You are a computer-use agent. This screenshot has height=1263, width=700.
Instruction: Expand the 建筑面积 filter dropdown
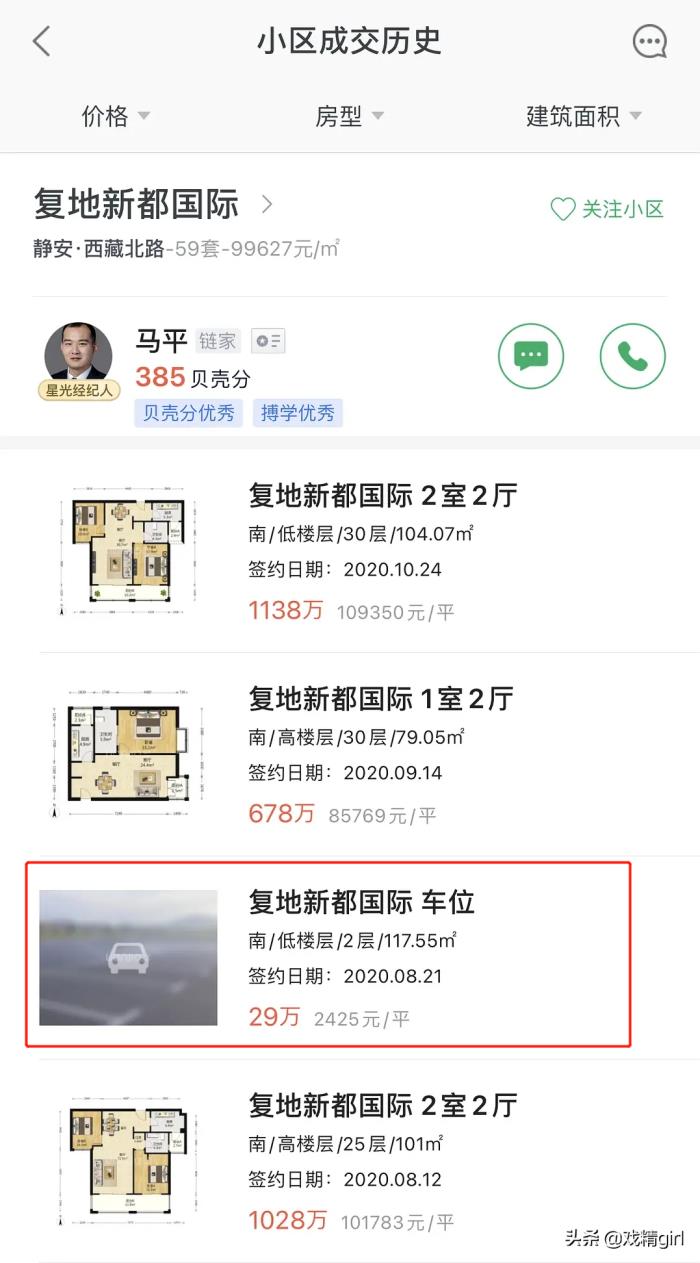coord(584,117)
